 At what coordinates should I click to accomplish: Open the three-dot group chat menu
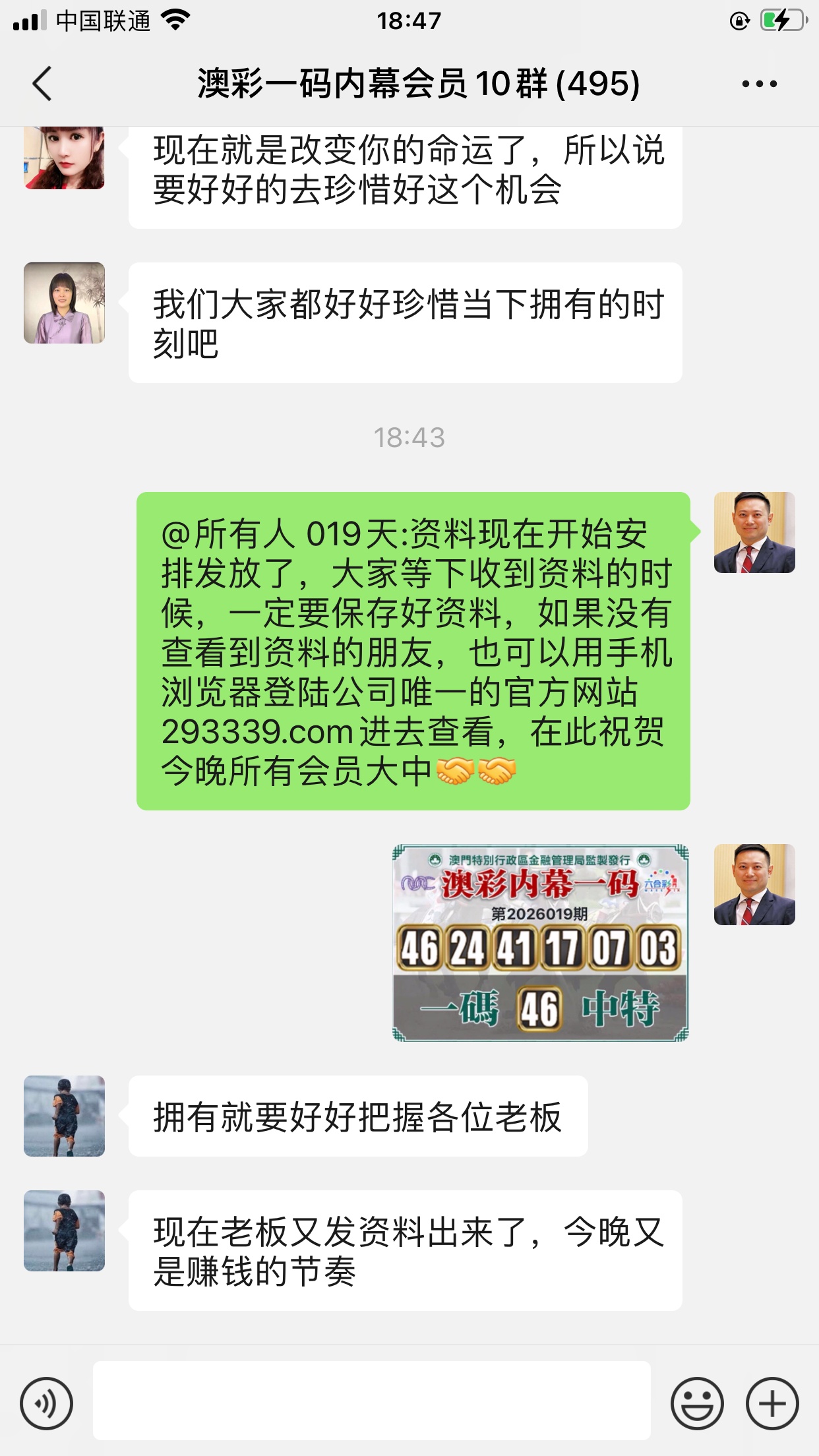click(759, 84)
